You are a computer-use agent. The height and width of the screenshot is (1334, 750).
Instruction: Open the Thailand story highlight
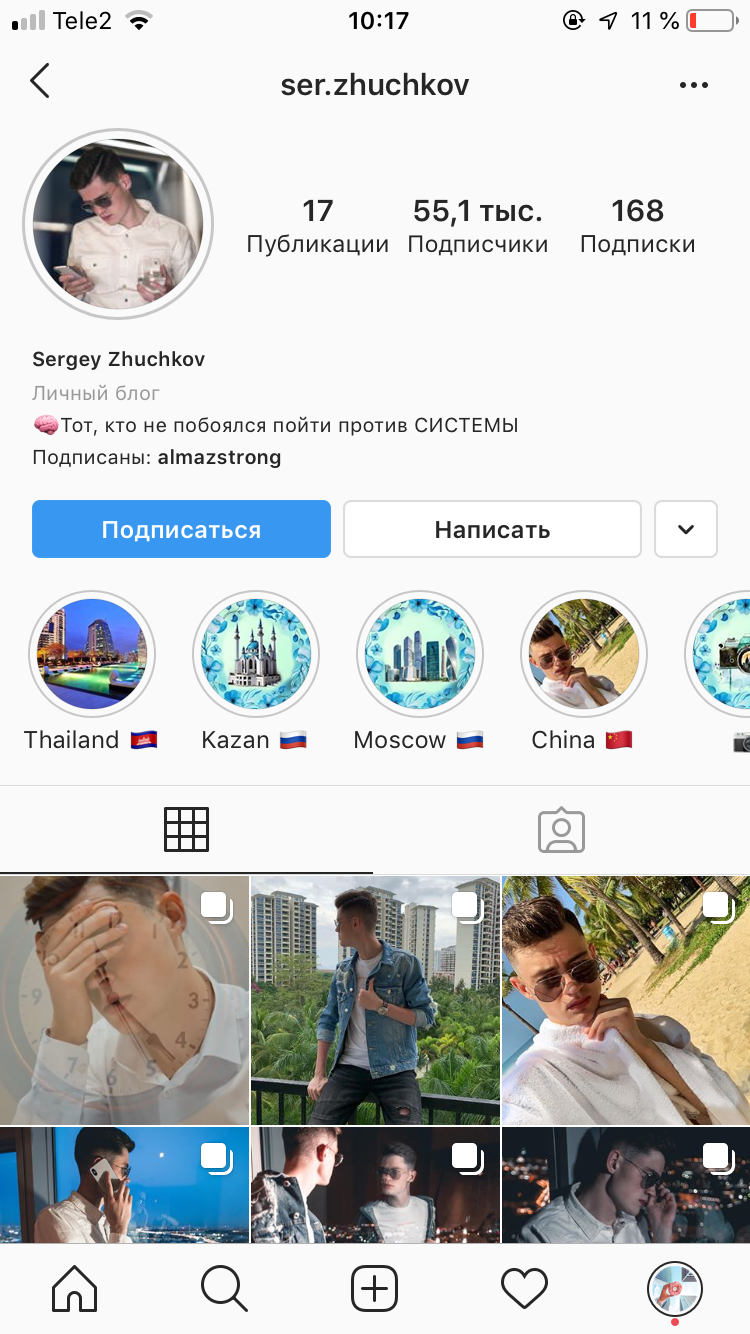pos(91,654)
